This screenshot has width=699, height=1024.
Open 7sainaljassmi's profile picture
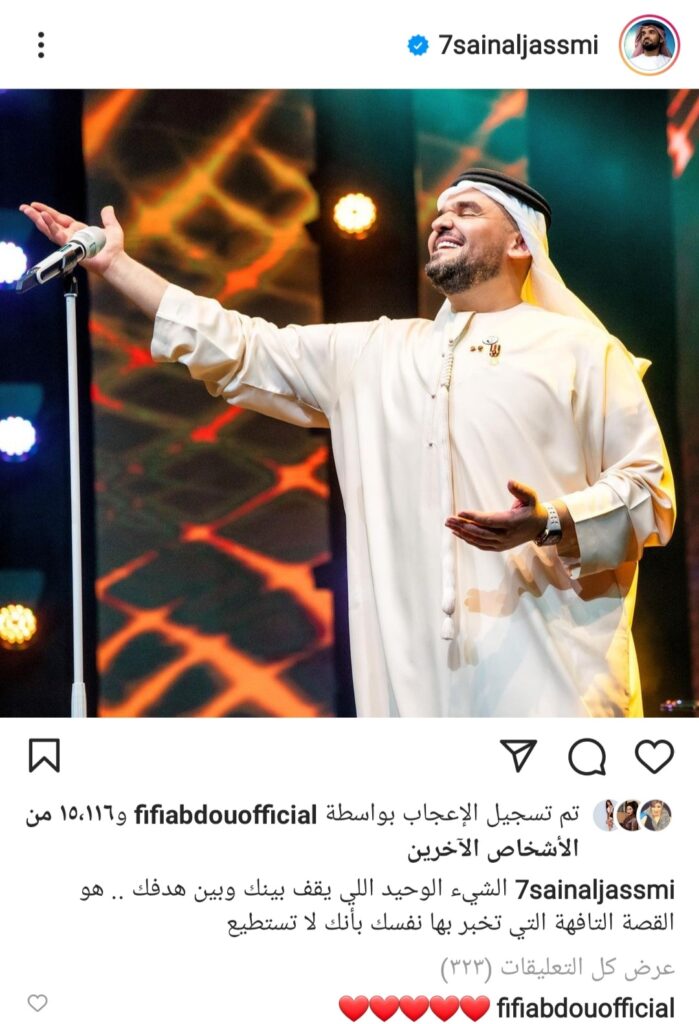[649, 45]
